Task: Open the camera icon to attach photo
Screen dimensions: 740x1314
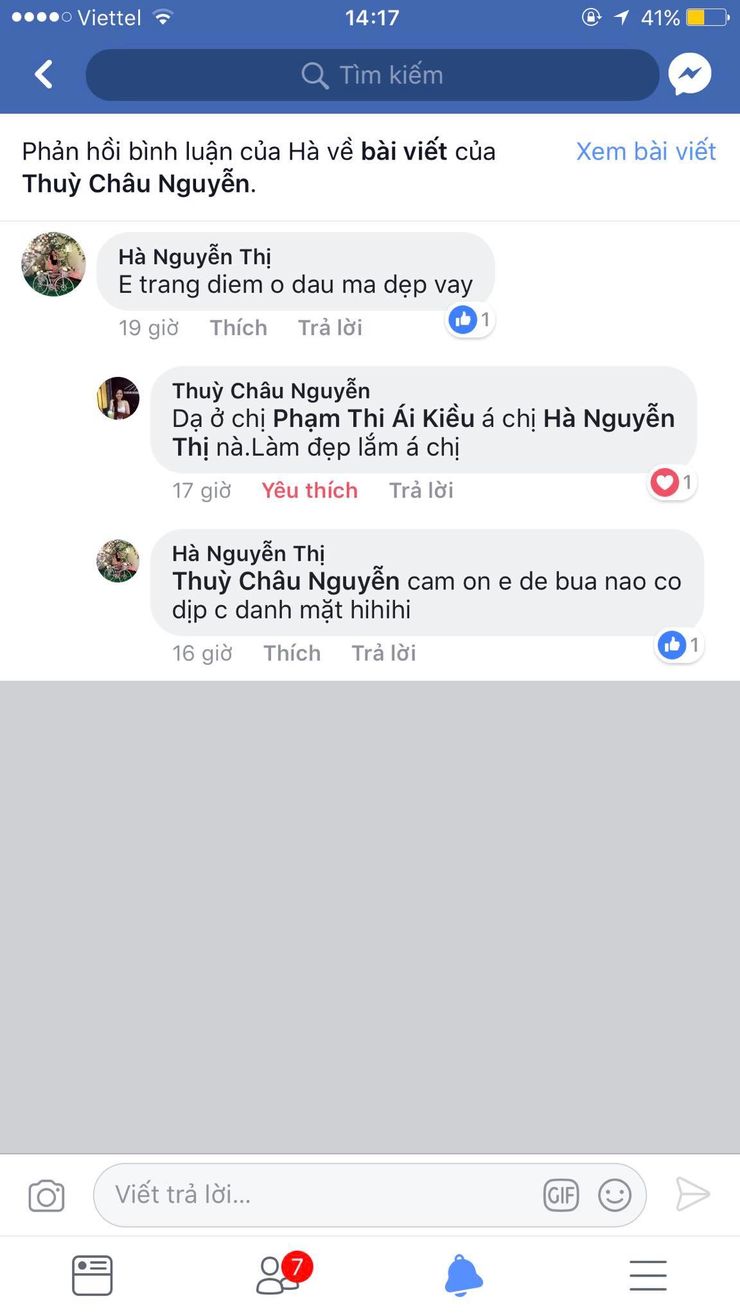Action: point(46,1195)
